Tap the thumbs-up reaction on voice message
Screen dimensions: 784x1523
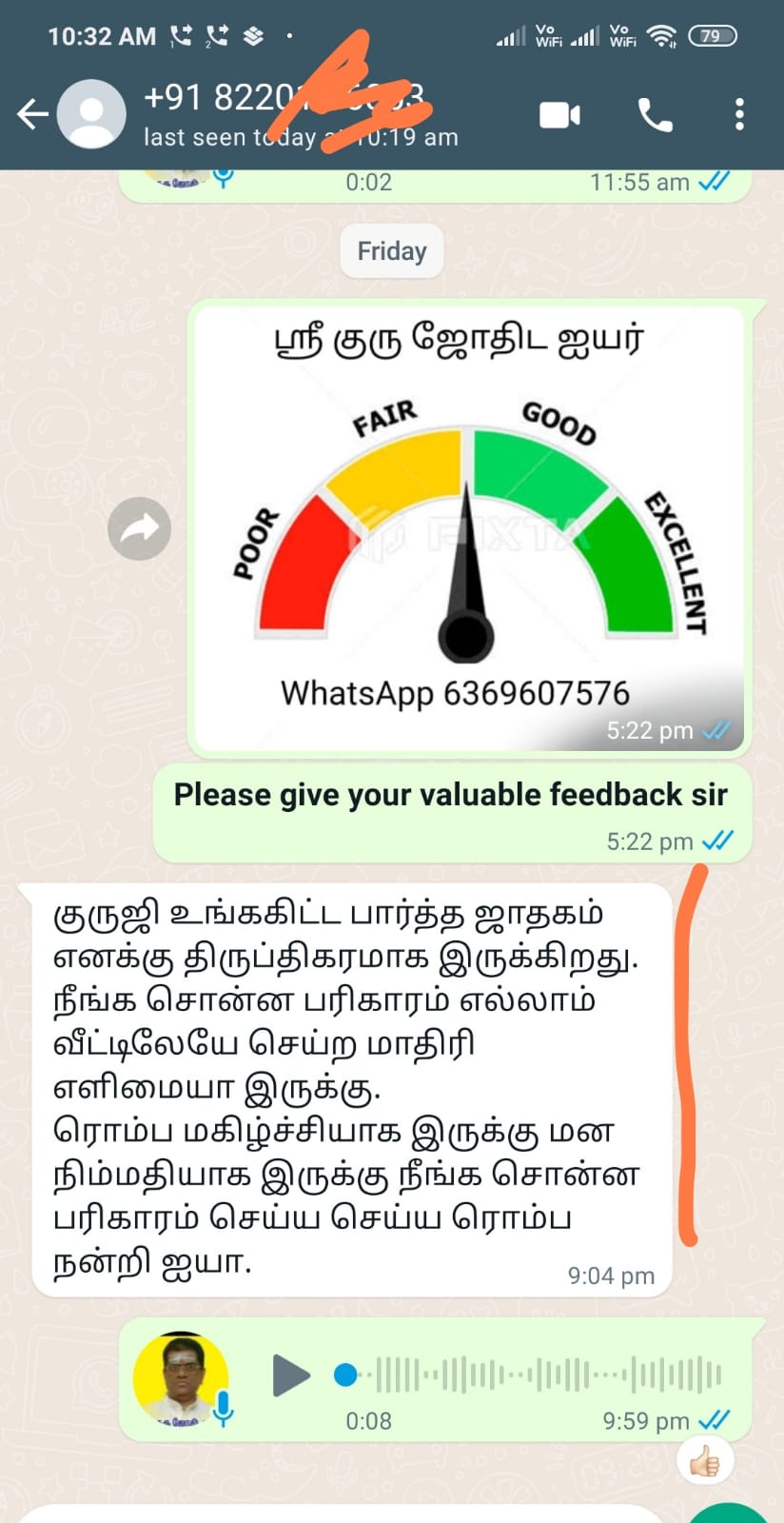(705, 1462)
